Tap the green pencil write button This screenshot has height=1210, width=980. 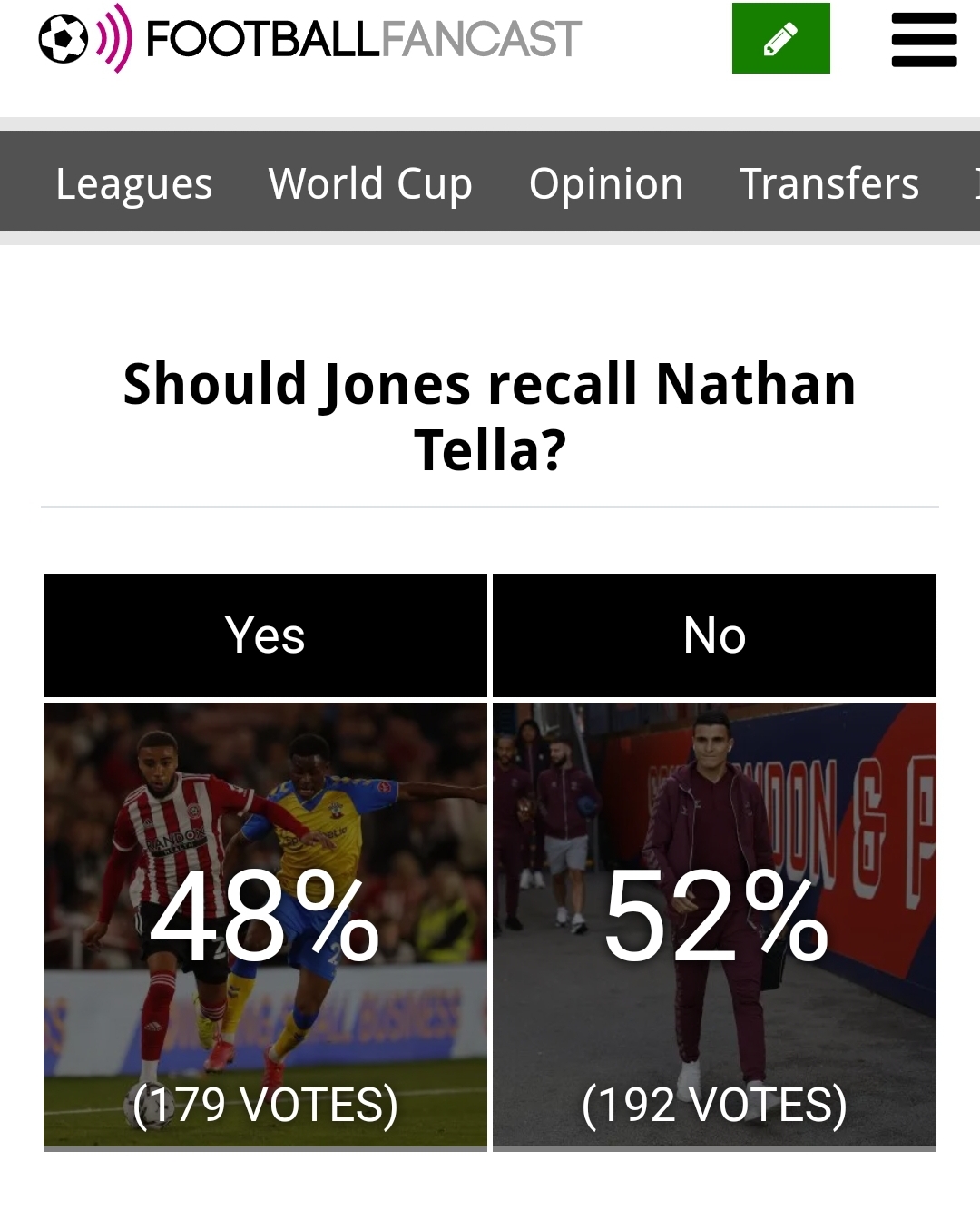[780, 38]
